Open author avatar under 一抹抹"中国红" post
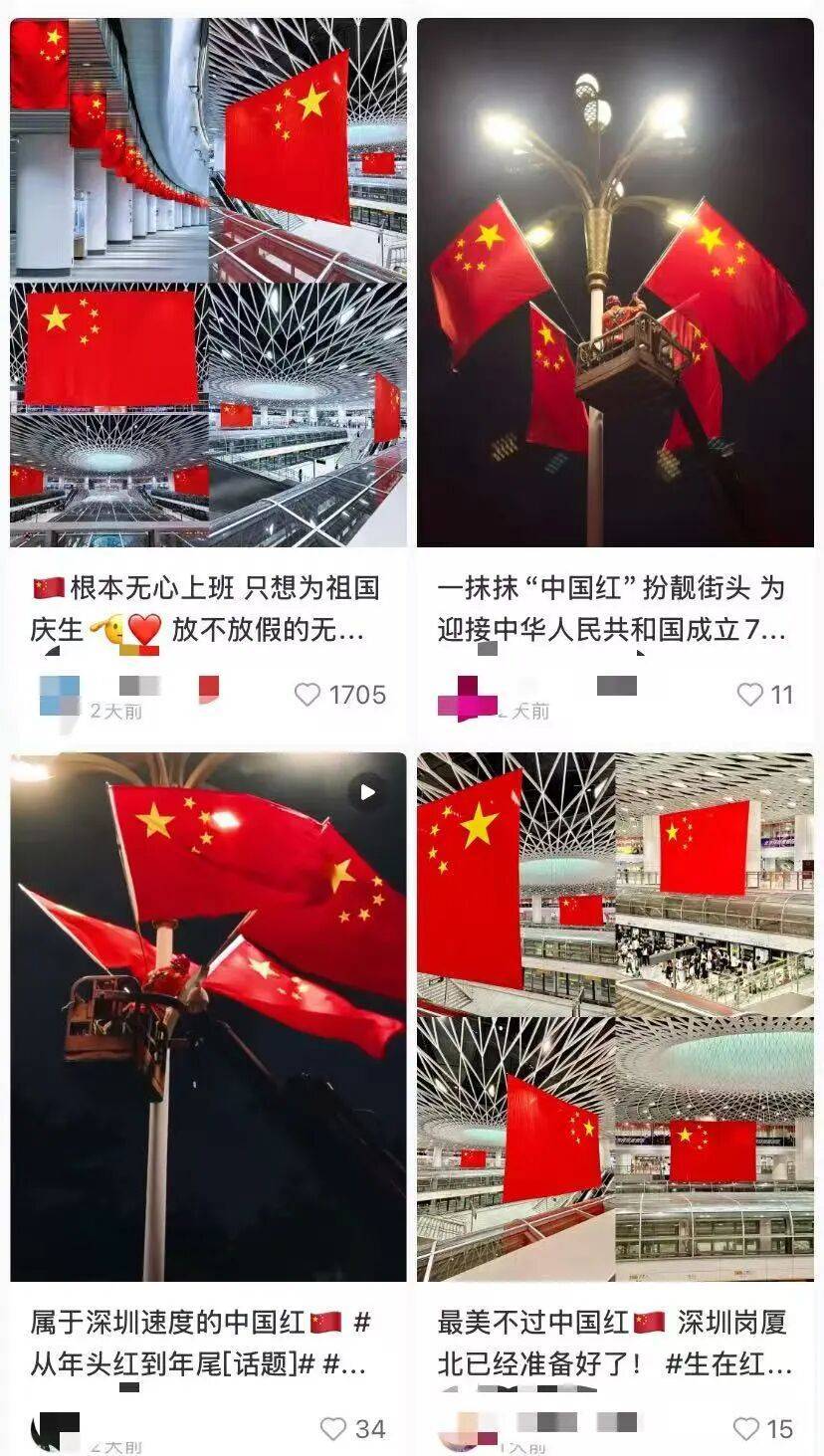The height and width of the screenshot is (1456, 824). tap(467, 698)
